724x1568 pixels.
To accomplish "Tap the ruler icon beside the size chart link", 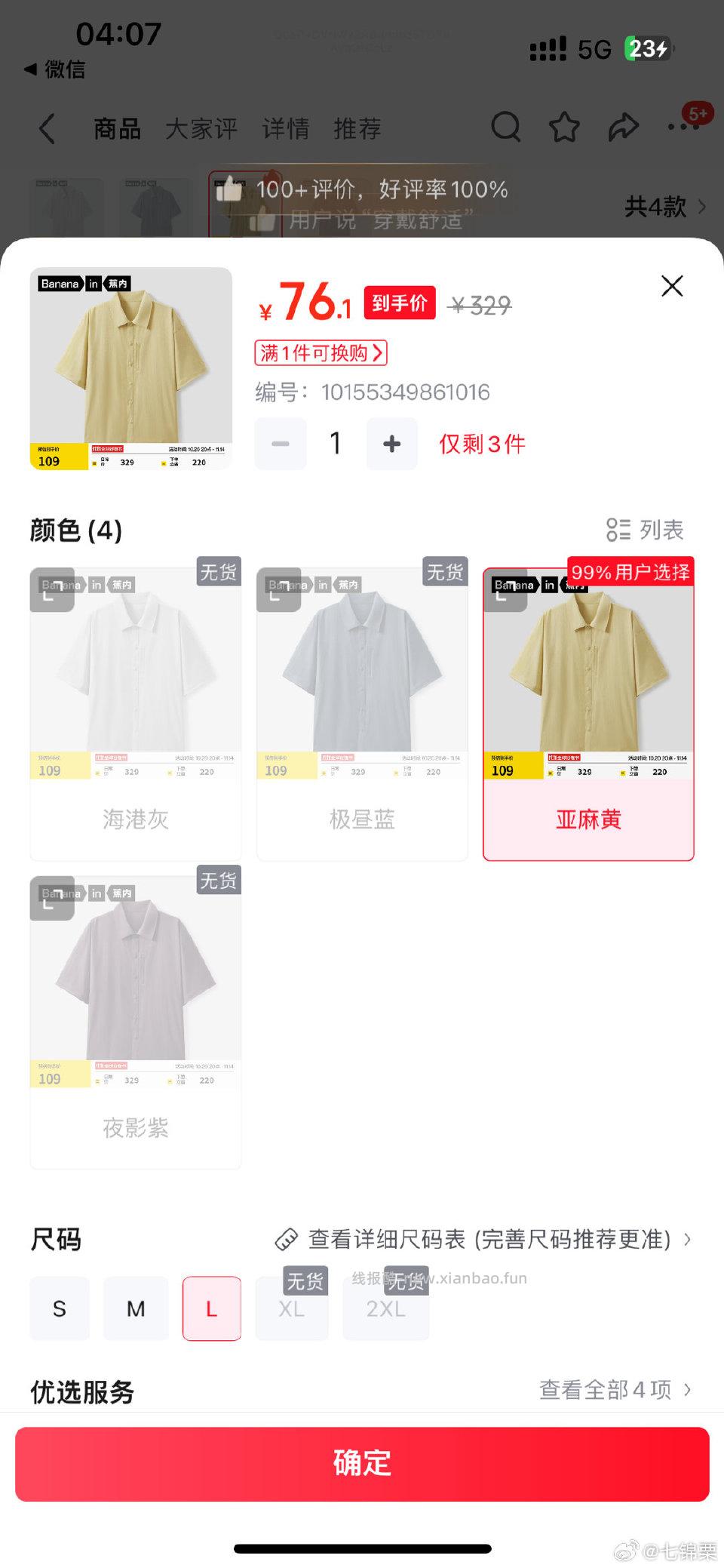I will point(287,1239).
